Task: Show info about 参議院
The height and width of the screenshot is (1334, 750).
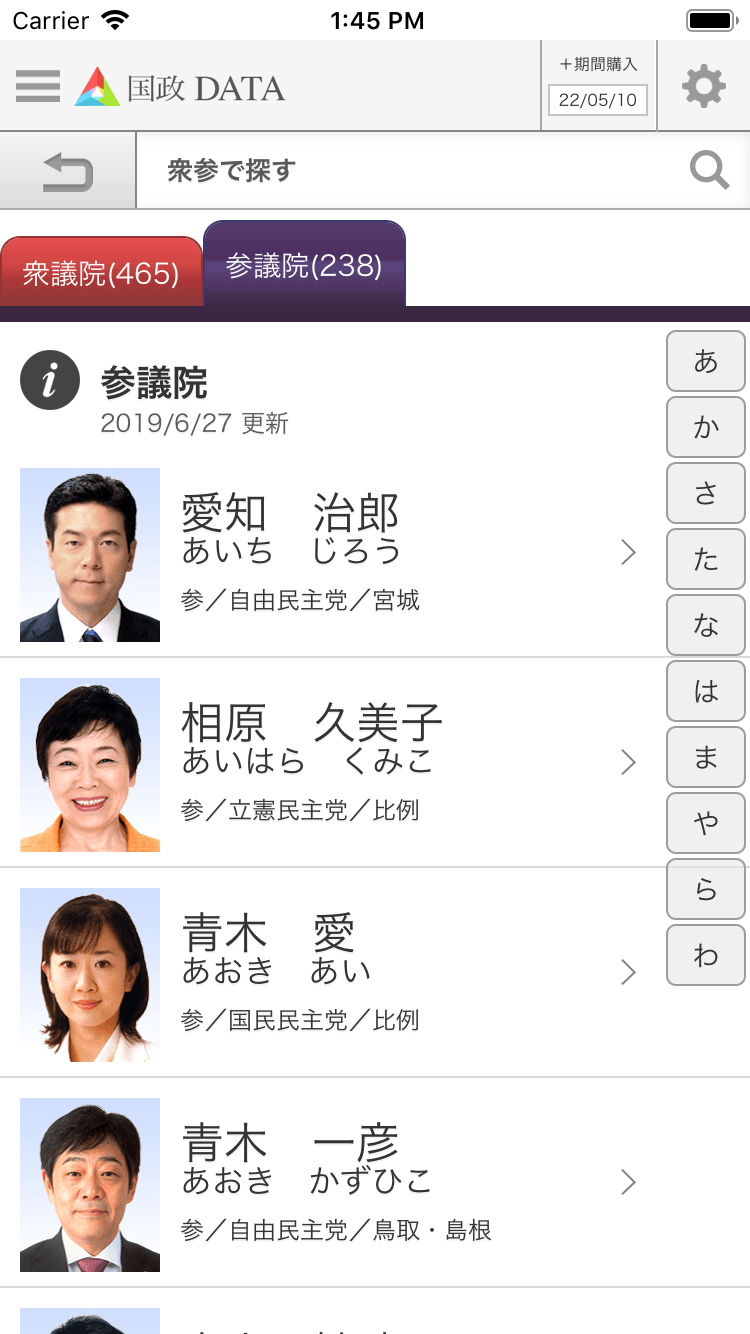Action: (50, 381)
